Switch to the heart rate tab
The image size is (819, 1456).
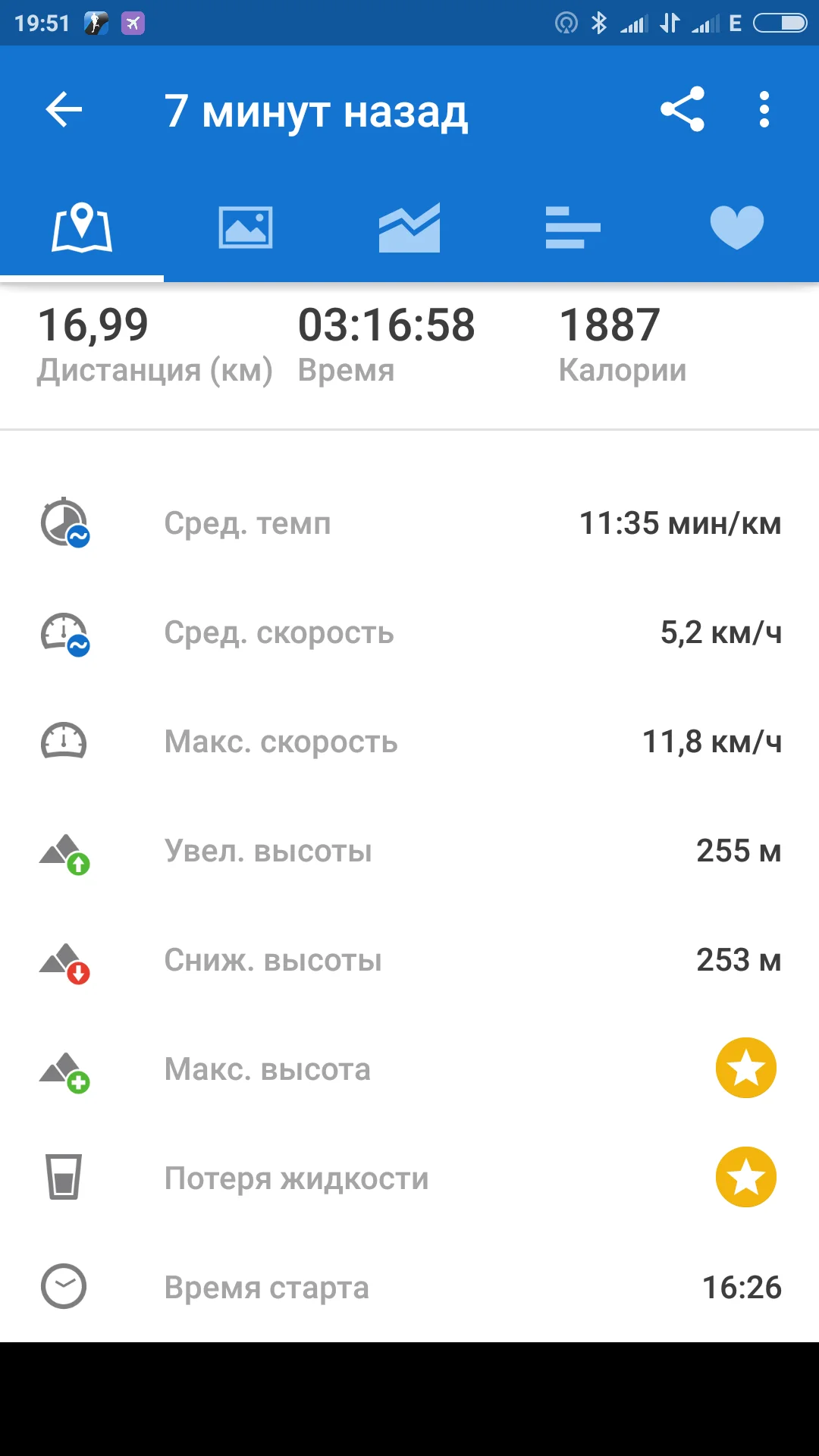[736, 227]
